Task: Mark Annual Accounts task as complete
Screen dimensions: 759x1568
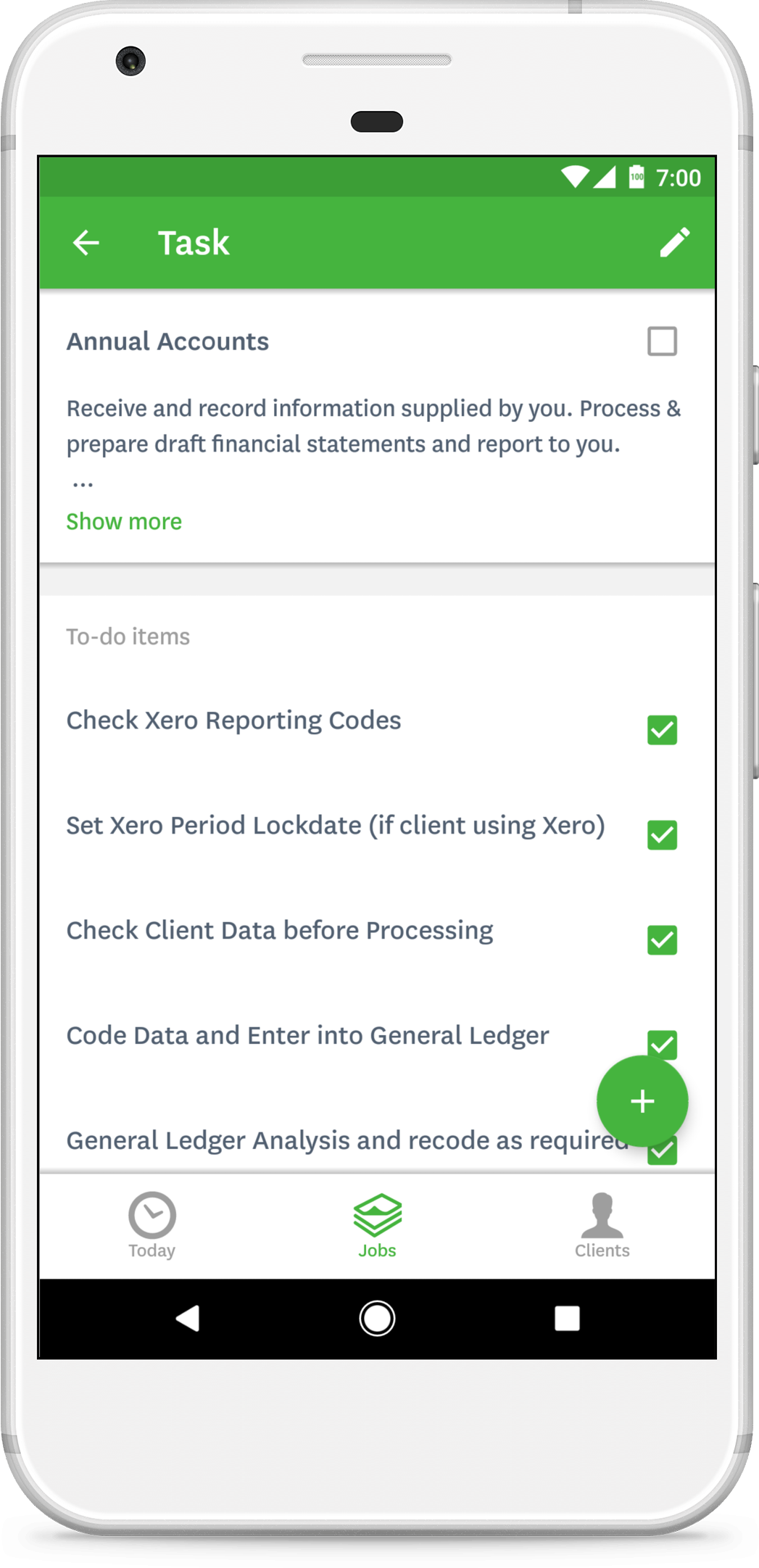Action: tap(662, 341)
